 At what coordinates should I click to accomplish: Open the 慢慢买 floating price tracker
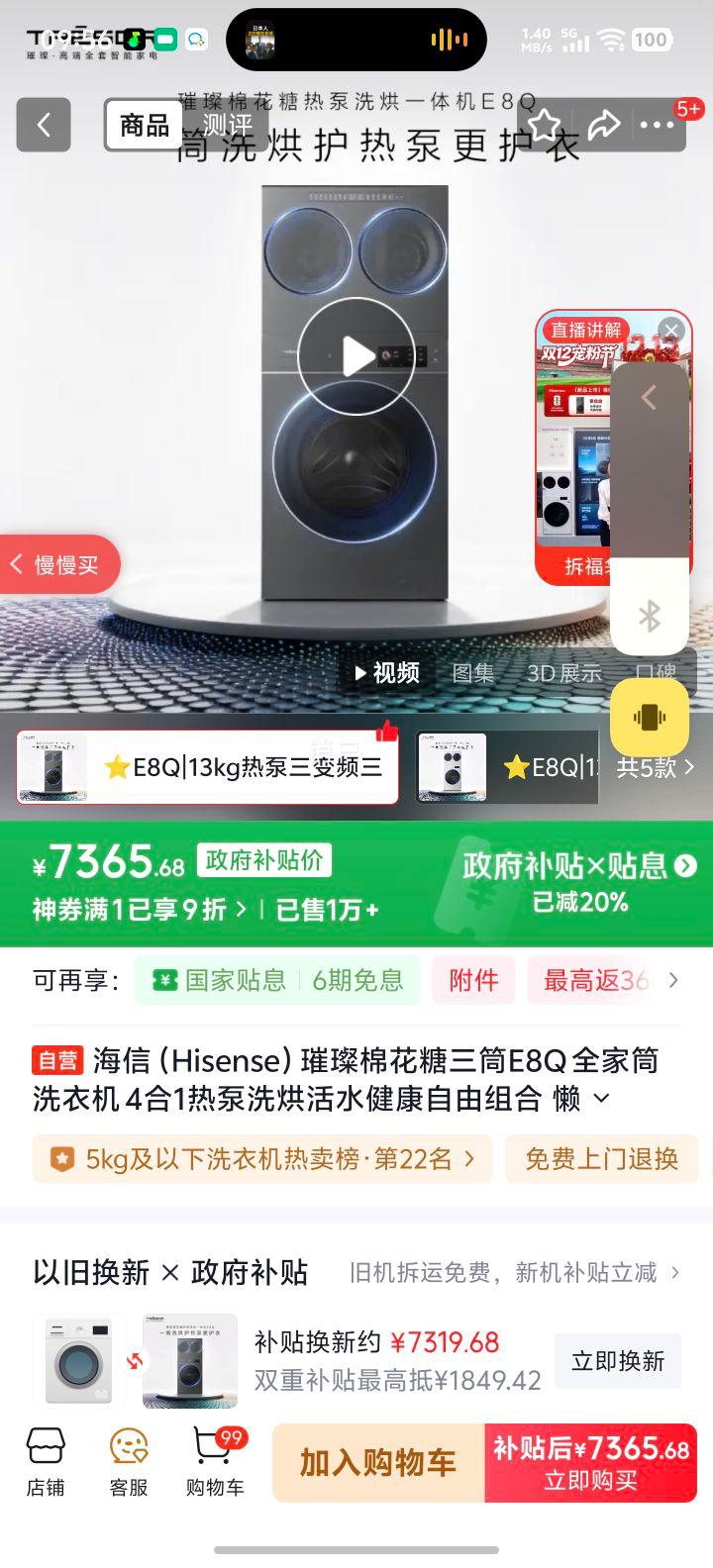click(59, 564)
